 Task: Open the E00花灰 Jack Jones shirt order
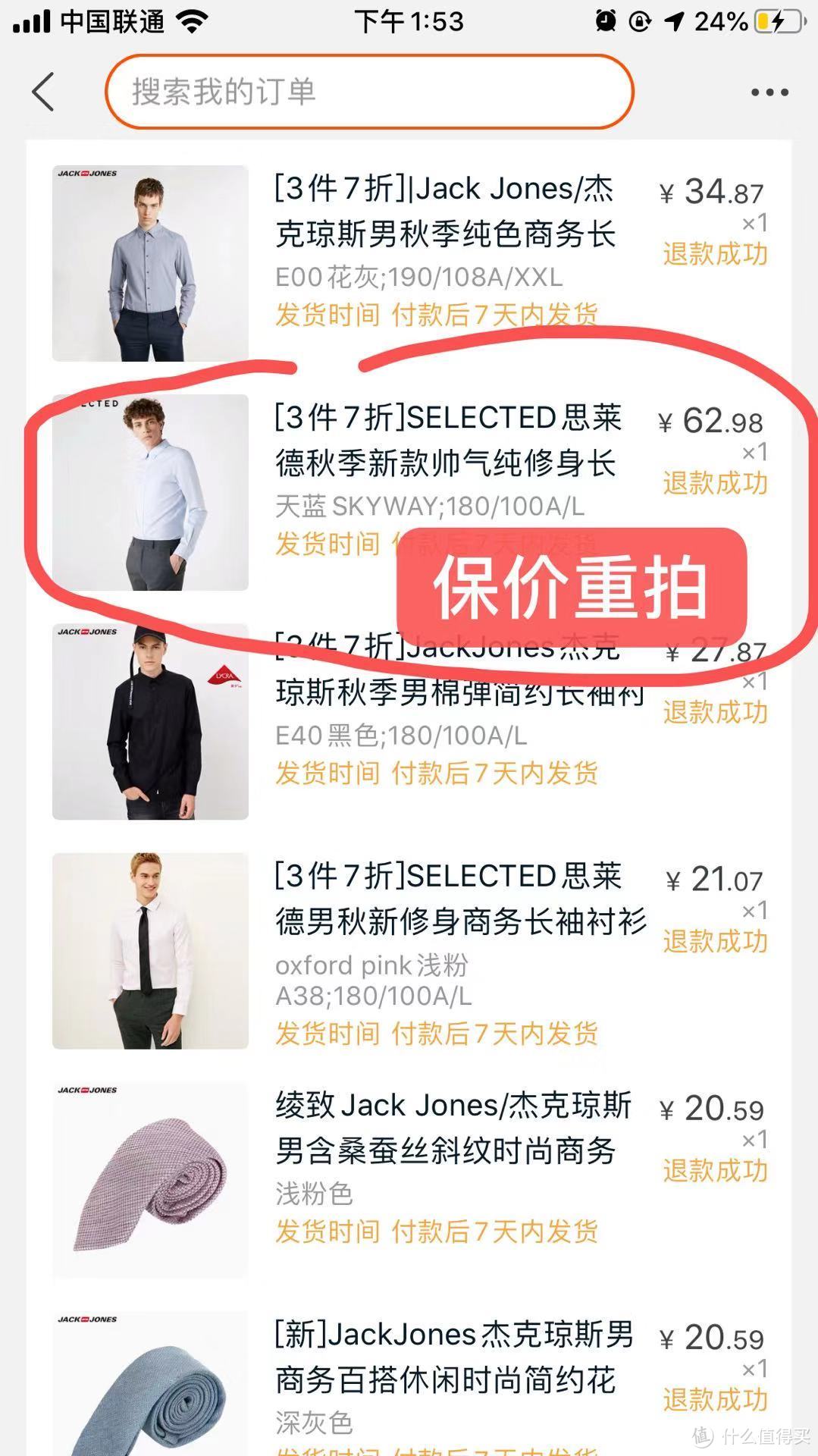443,235
